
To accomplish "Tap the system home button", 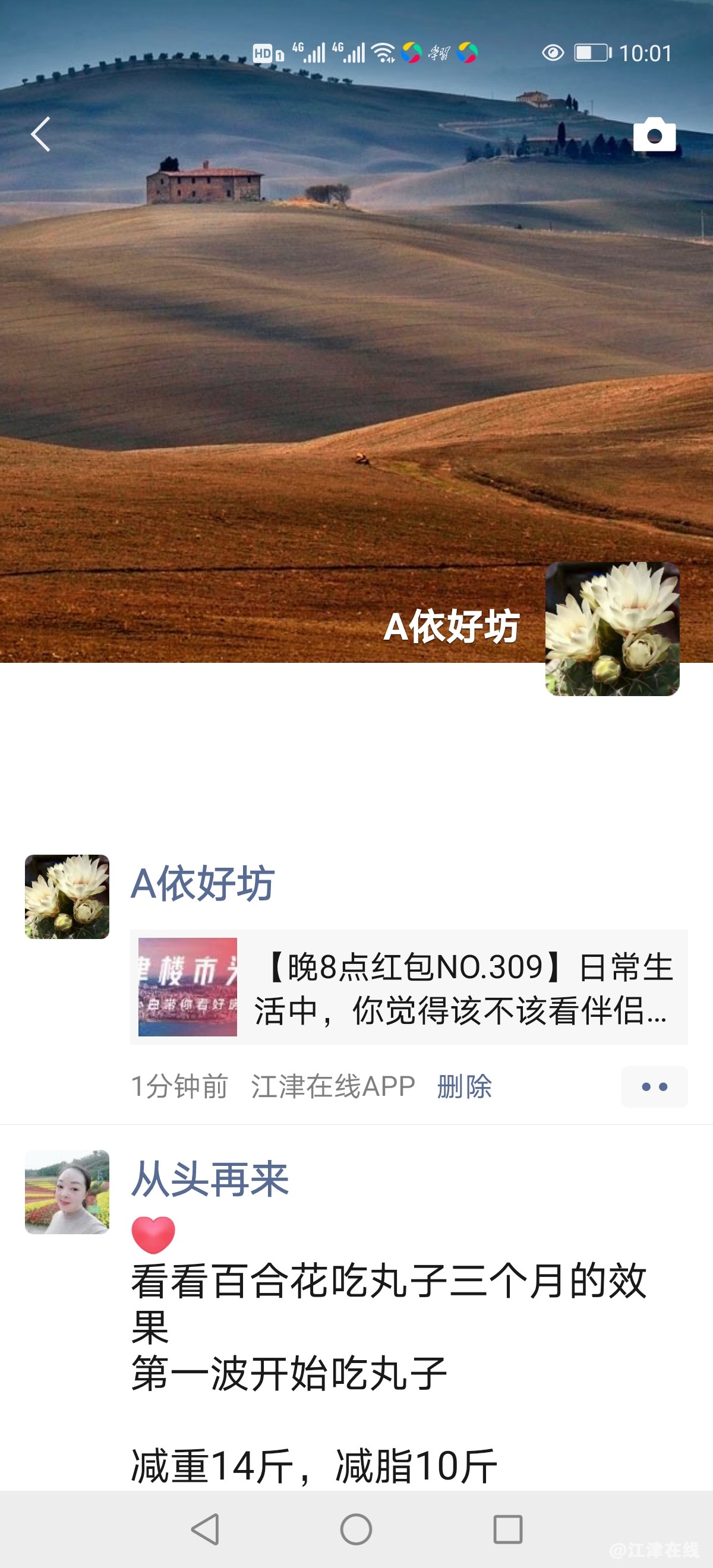I will tap(356, 1529).
